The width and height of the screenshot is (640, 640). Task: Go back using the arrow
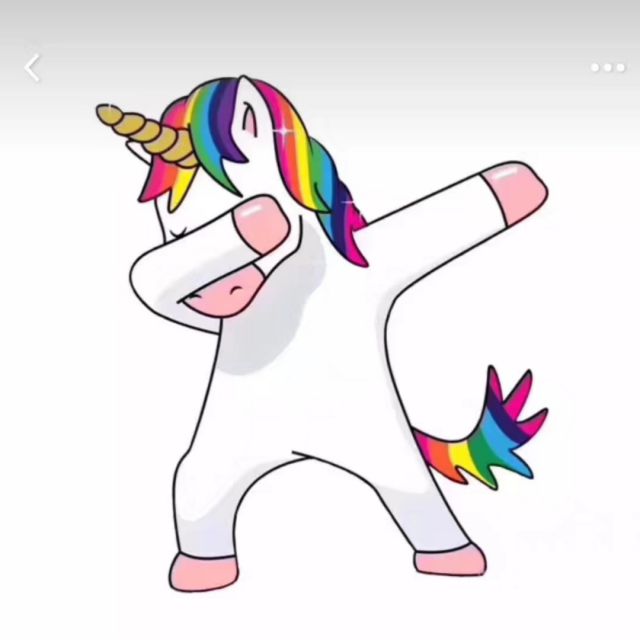coord(32,68)
